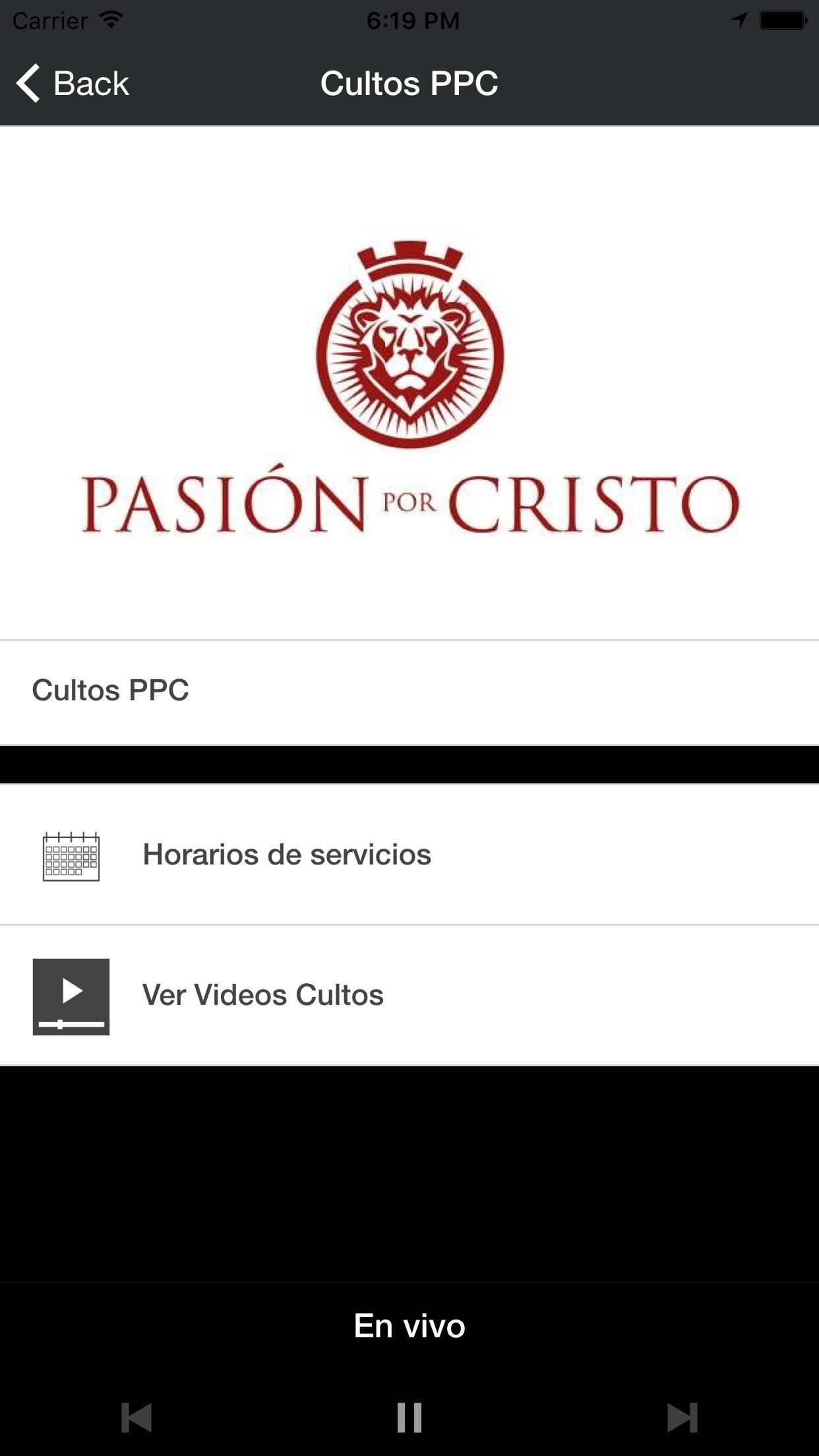Skip to the previous track
819x1456 pixels.
[136, 1417]
